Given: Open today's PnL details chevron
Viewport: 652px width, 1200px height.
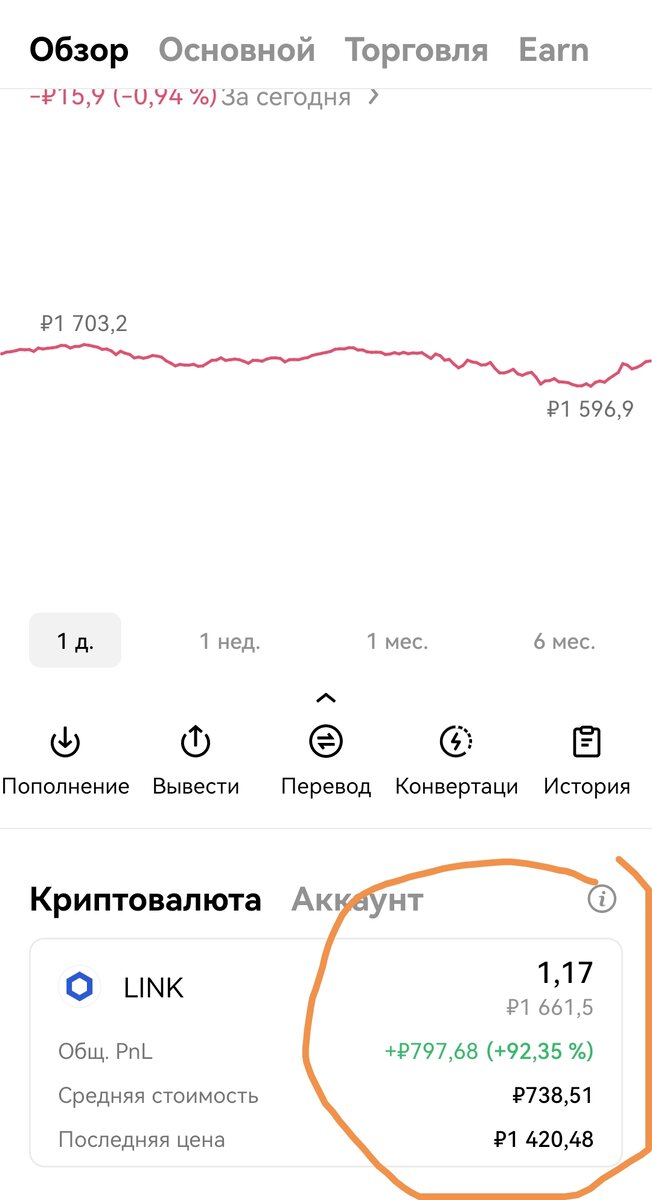Looking at the screenshot, I should click(x=374, y=97).
